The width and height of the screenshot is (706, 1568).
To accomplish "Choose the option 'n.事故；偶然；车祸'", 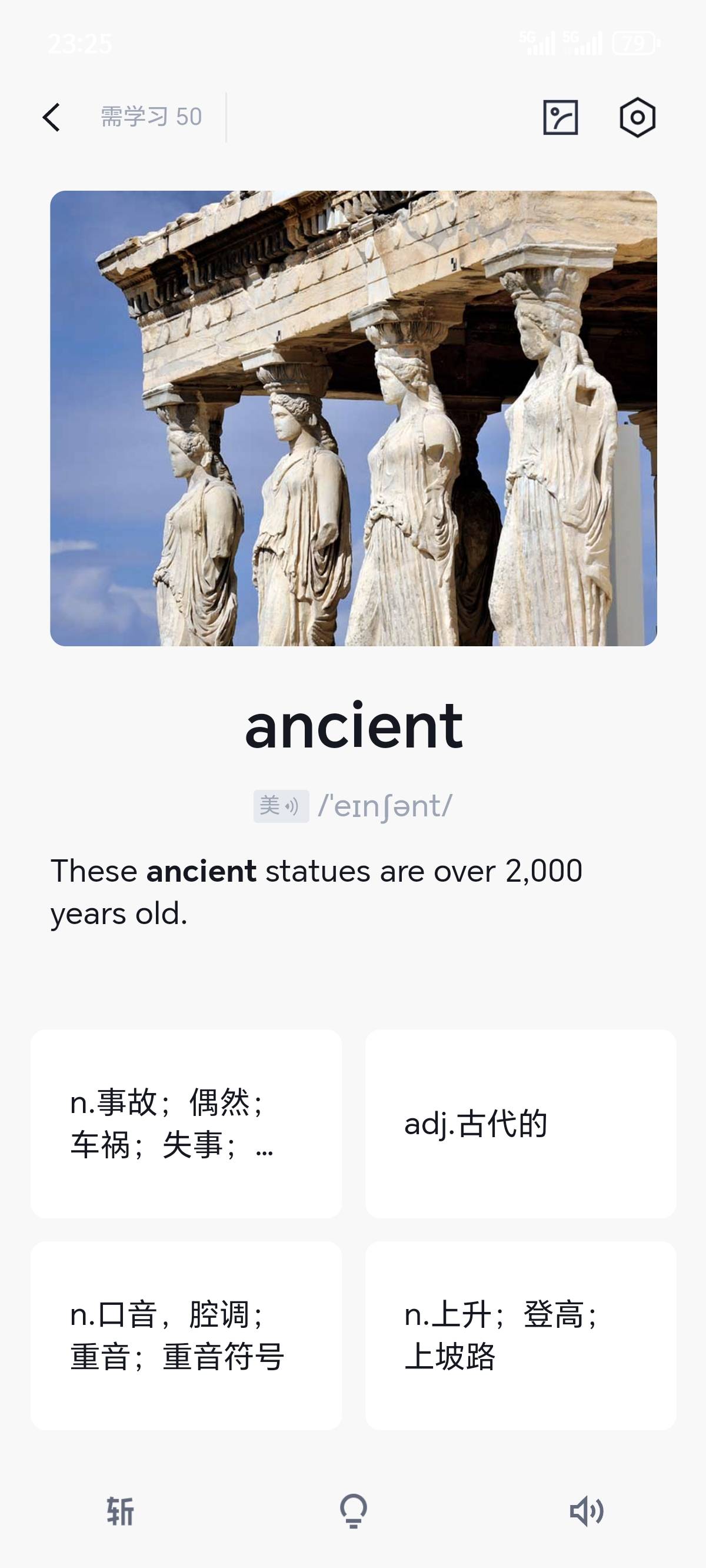I will point(186,1124).
